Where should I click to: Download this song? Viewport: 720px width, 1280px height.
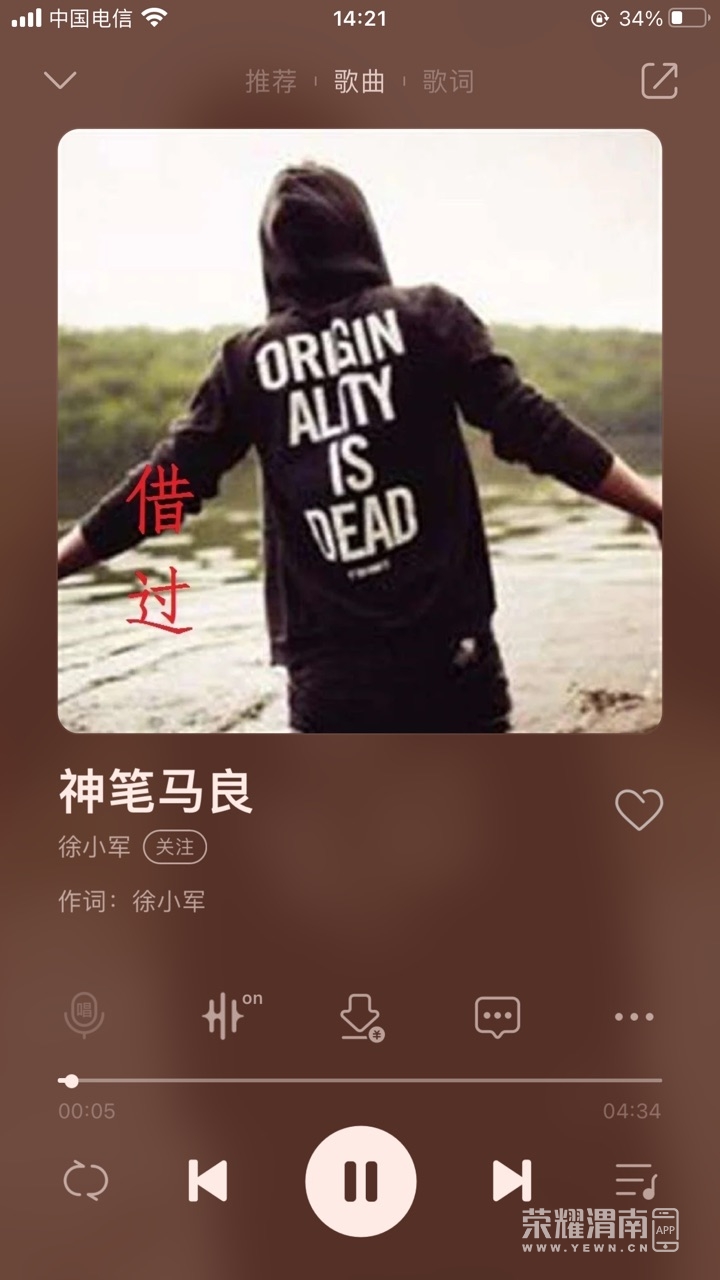point(361,1017)
